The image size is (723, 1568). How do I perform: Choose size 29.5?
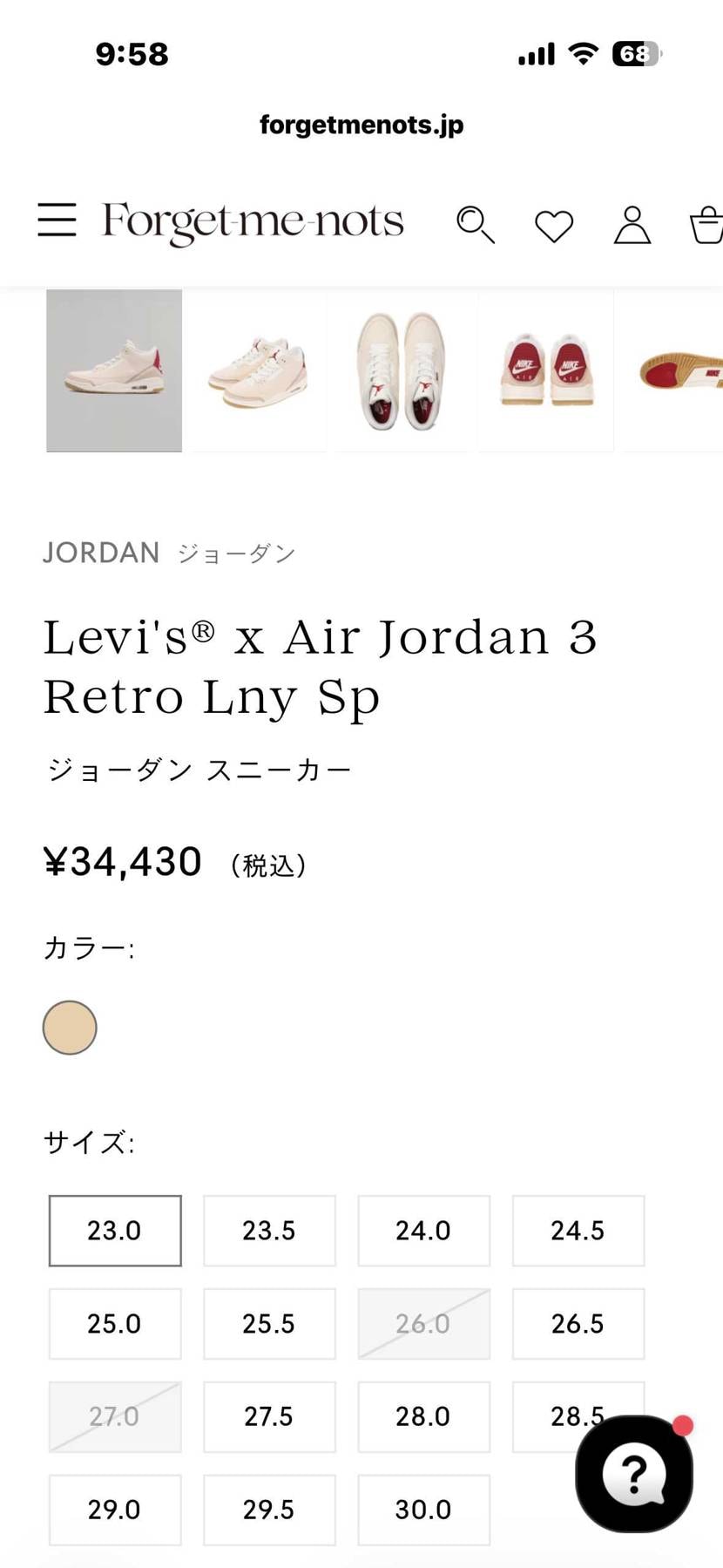(x=269, y=1510)
